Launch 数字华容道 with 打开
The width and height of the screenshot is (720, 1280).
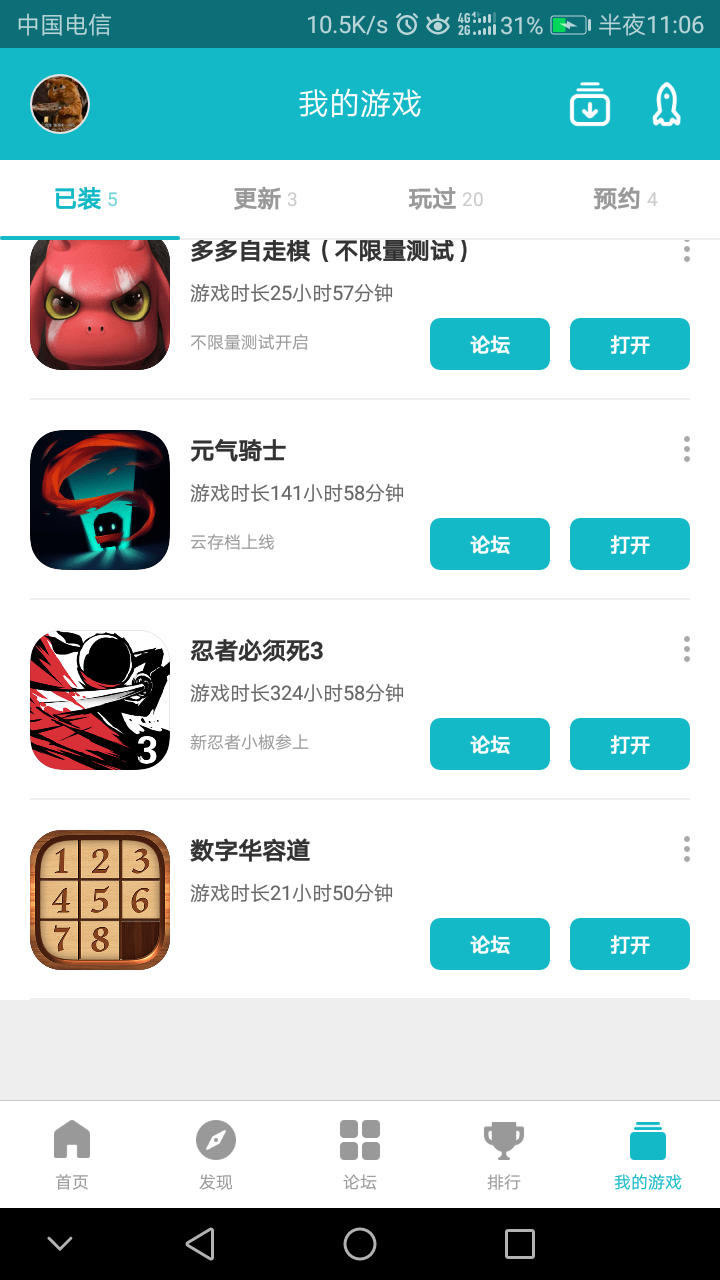pyautogui.click(x=630, y=944)
